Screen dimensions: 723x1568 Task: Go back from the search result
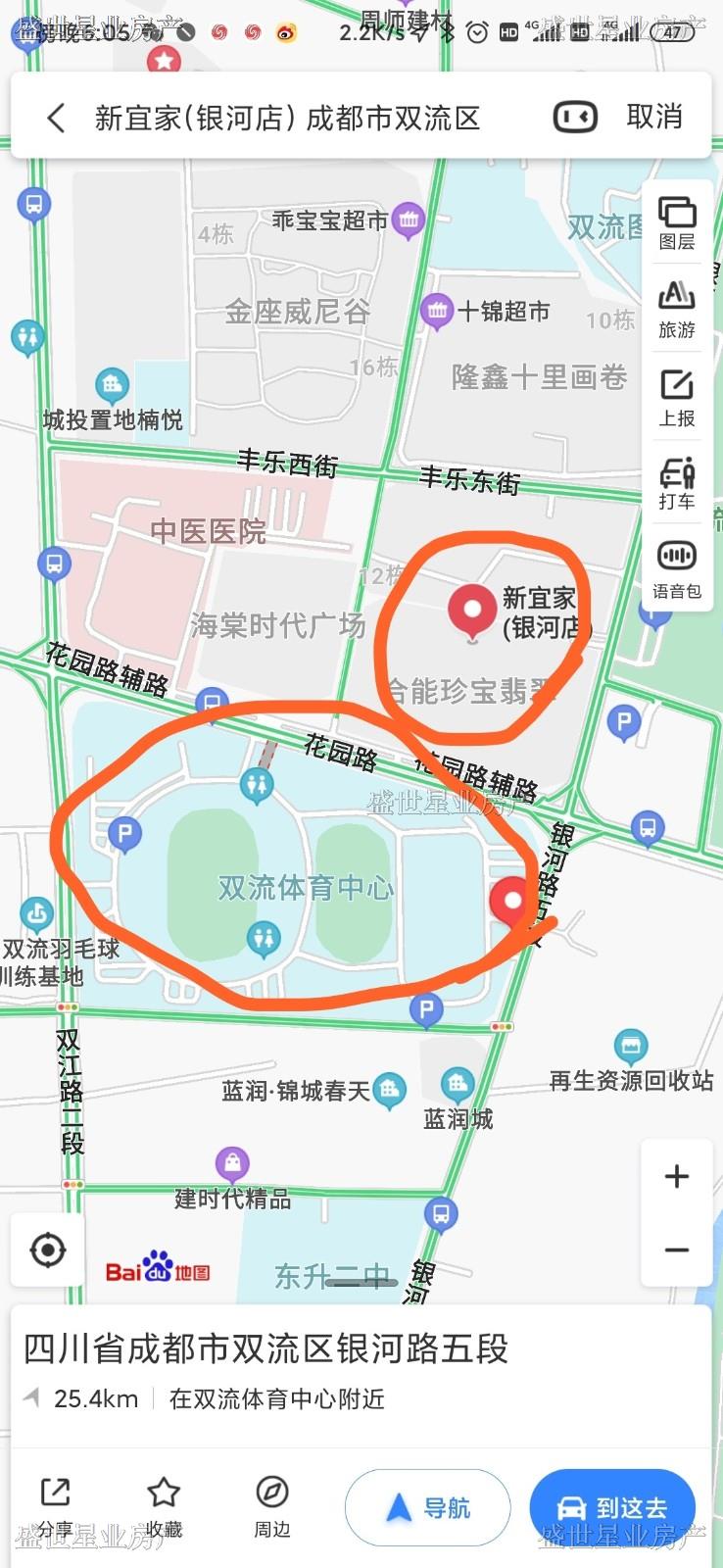[x=56, y=119]
